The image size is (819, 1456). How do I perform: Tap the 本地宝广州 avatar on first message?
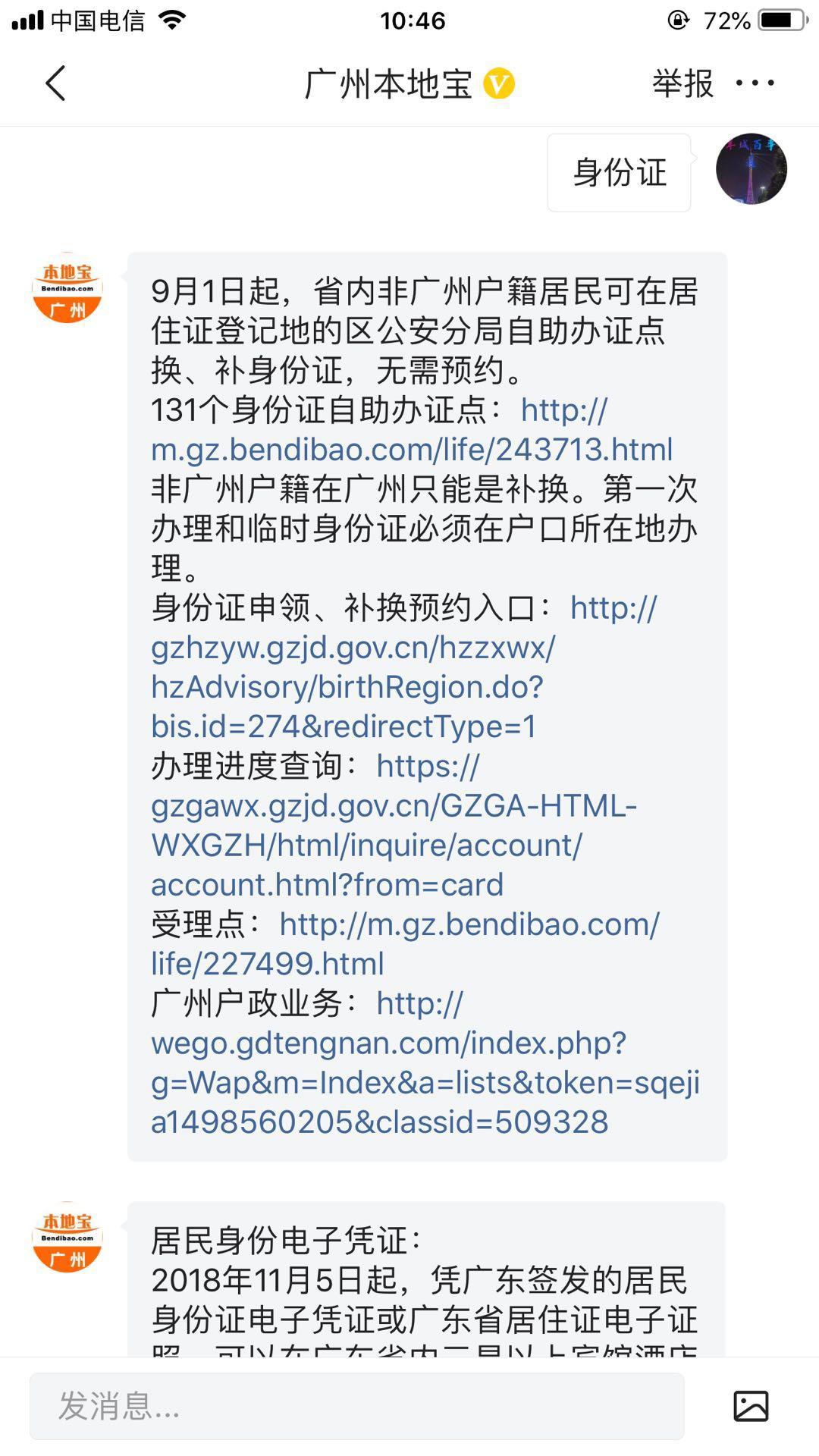(x=67, y=290)
